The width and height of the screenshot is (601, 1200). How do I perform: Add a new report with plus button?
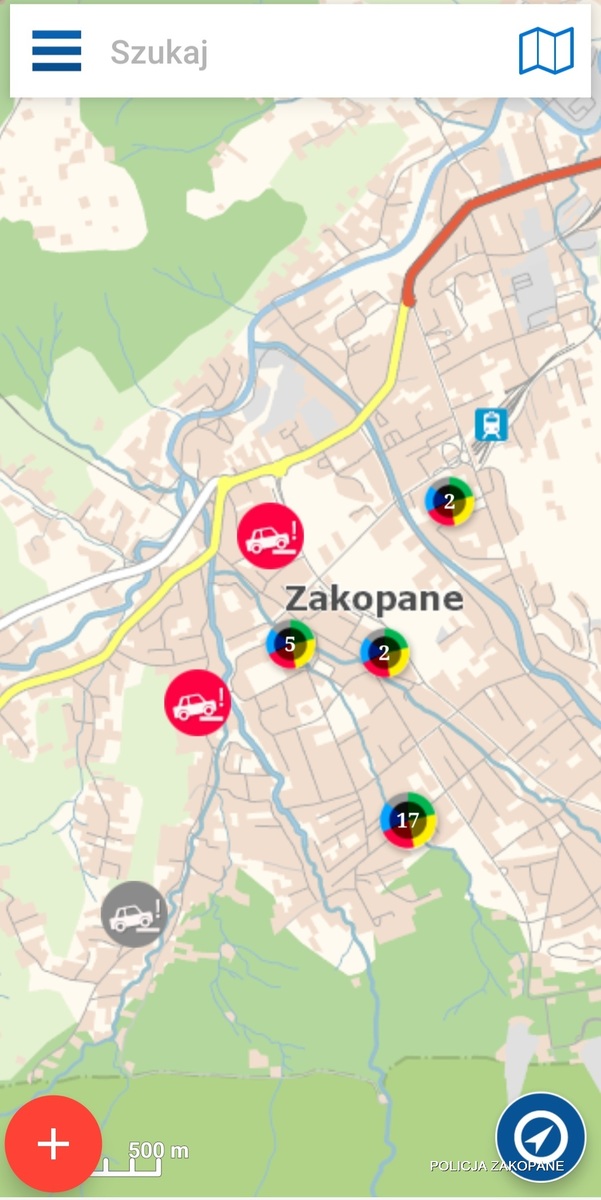53,1143
